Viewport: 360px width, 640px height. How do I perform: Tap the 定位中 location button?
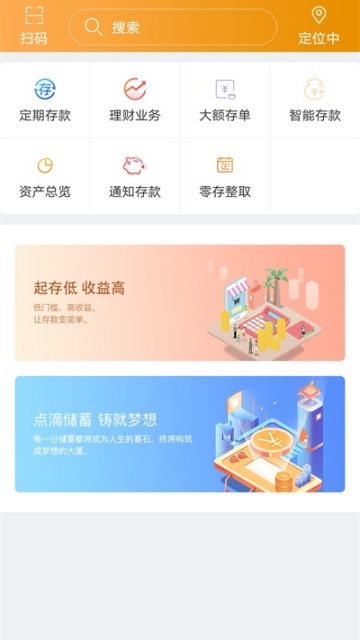click(x=319, y=25)
